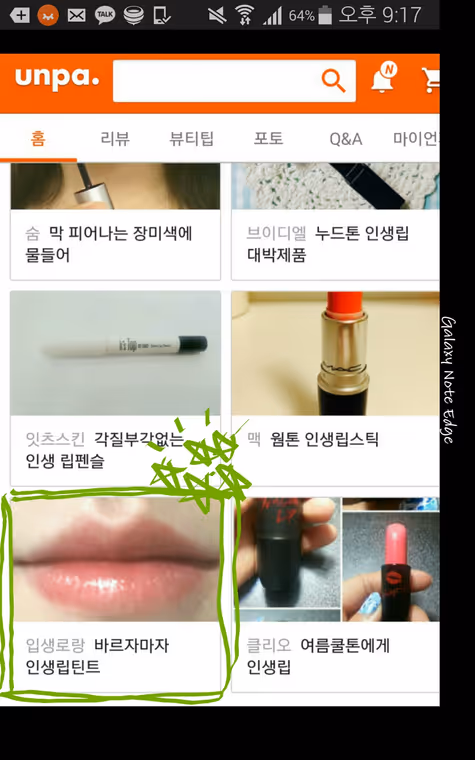
Task: Switch to the 포토 tab
Action: click(x=268, y=139)
